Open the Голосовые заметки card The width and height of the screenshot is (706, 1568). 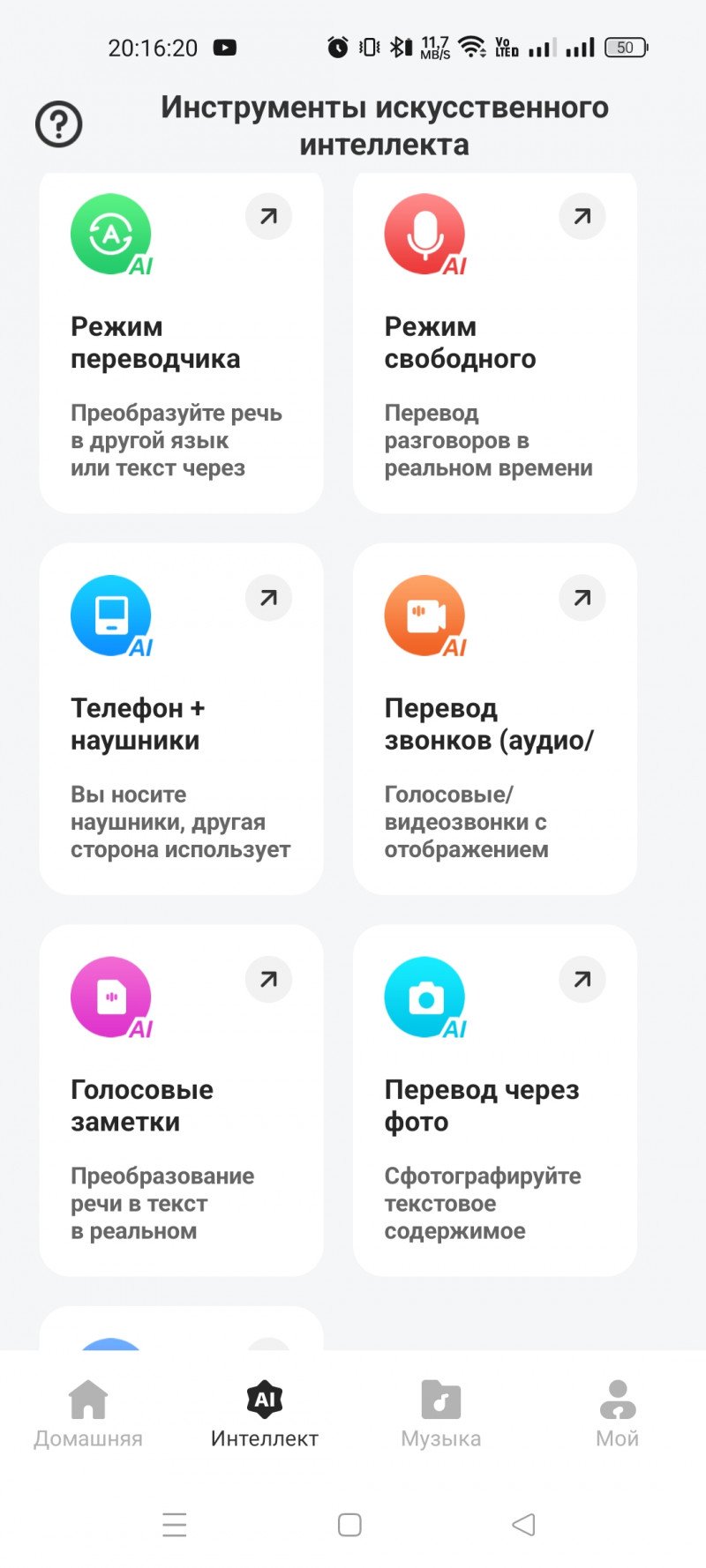pos(181,1100)
